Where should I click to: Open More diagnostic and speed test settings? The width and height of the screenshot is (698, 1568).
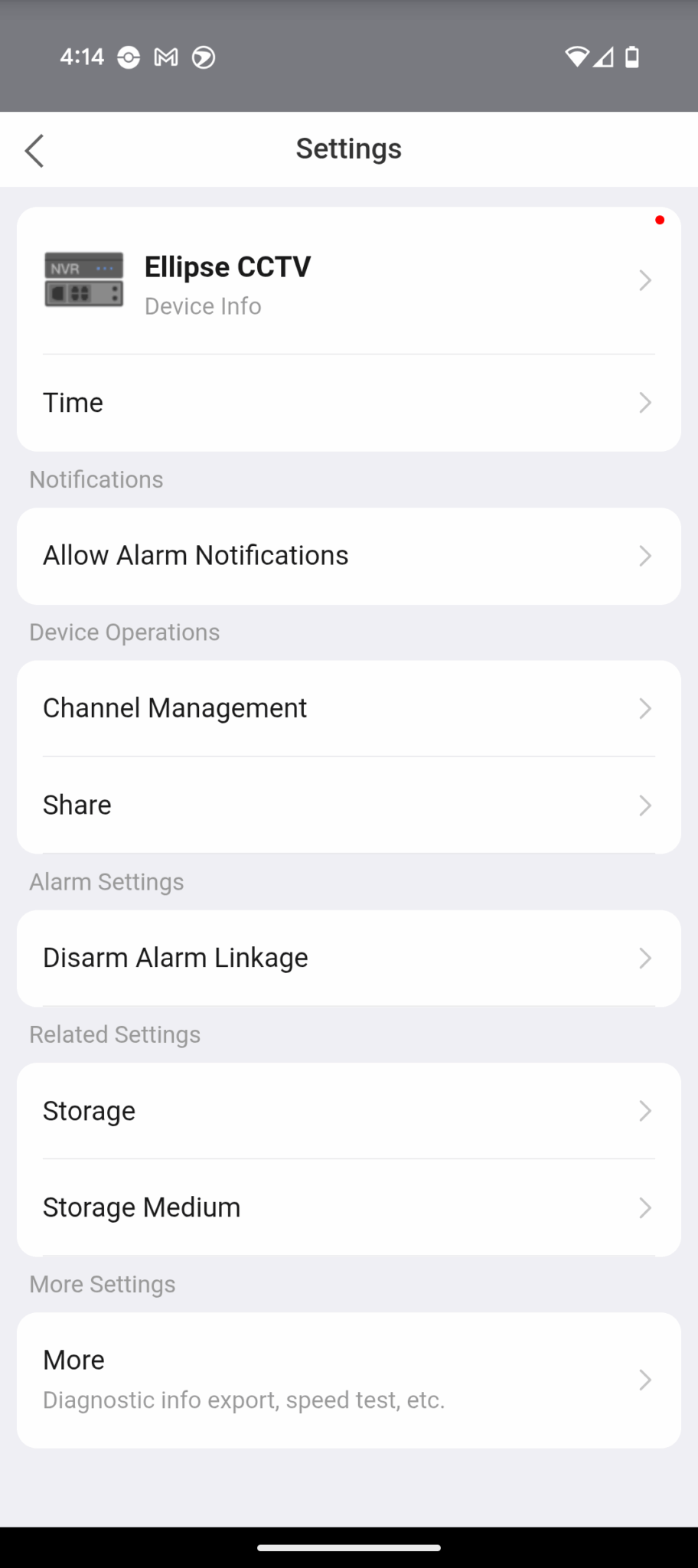point(348,1379)
